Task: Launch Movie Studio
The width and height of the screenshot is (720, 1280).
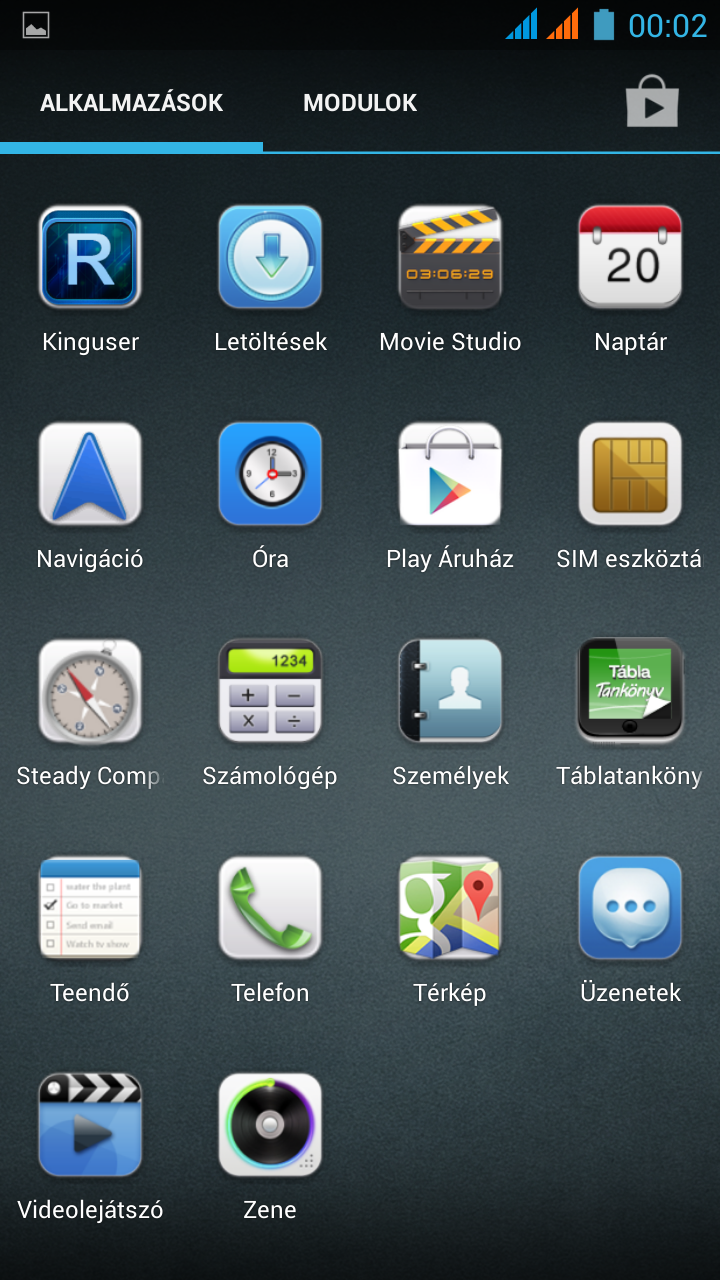Action: pyautogui.click(x=450, y=257)
